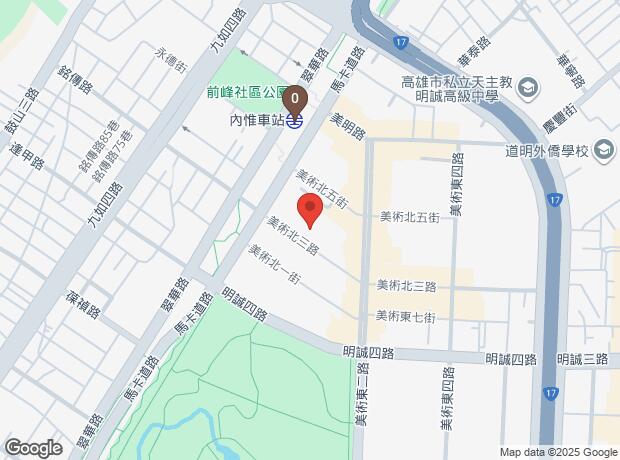Select the brown marker labeled 0
620x460 pixels.
pyautogui.click(x=294, y=101)
